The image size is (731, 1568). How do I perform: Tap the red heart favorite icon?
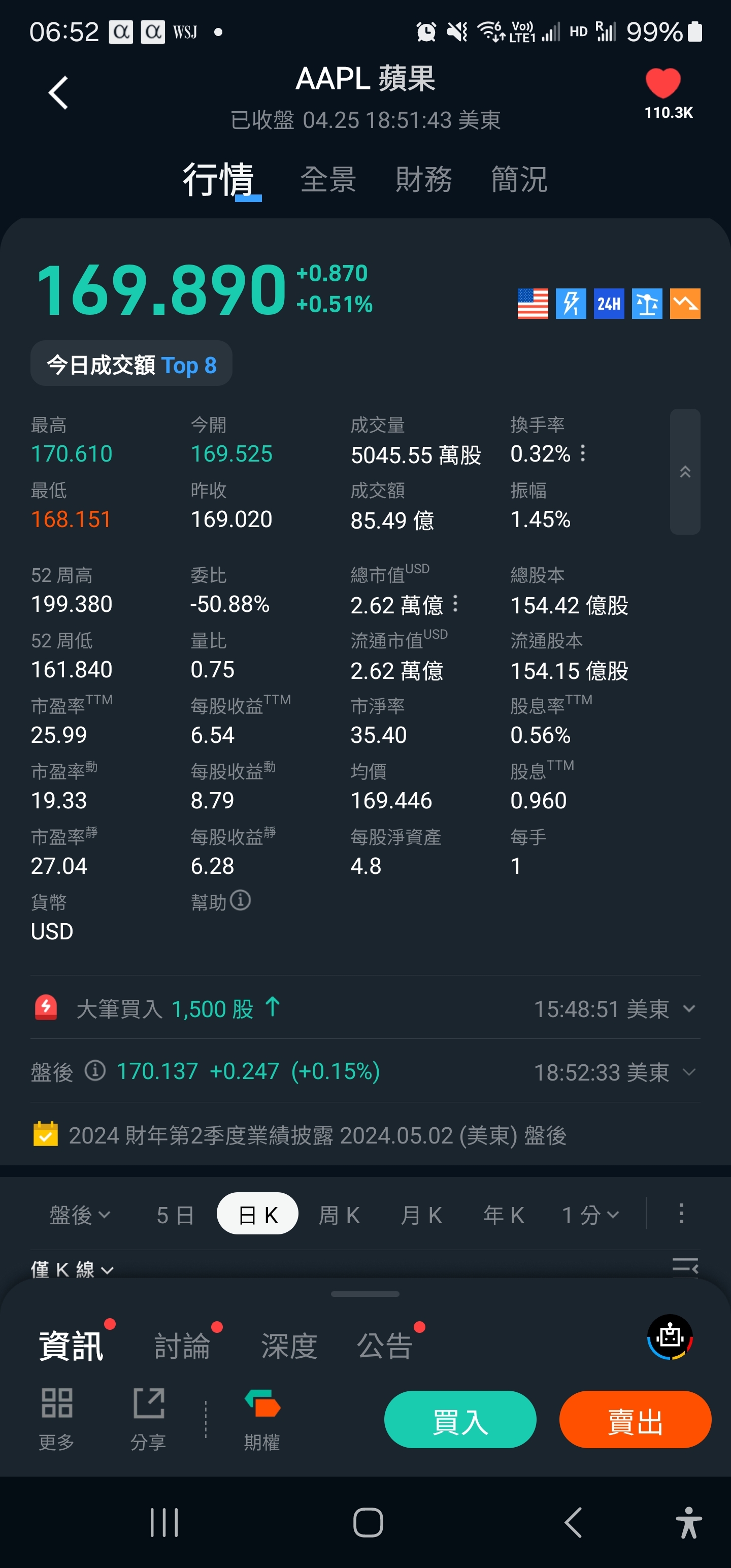click(x=662, y=83)
